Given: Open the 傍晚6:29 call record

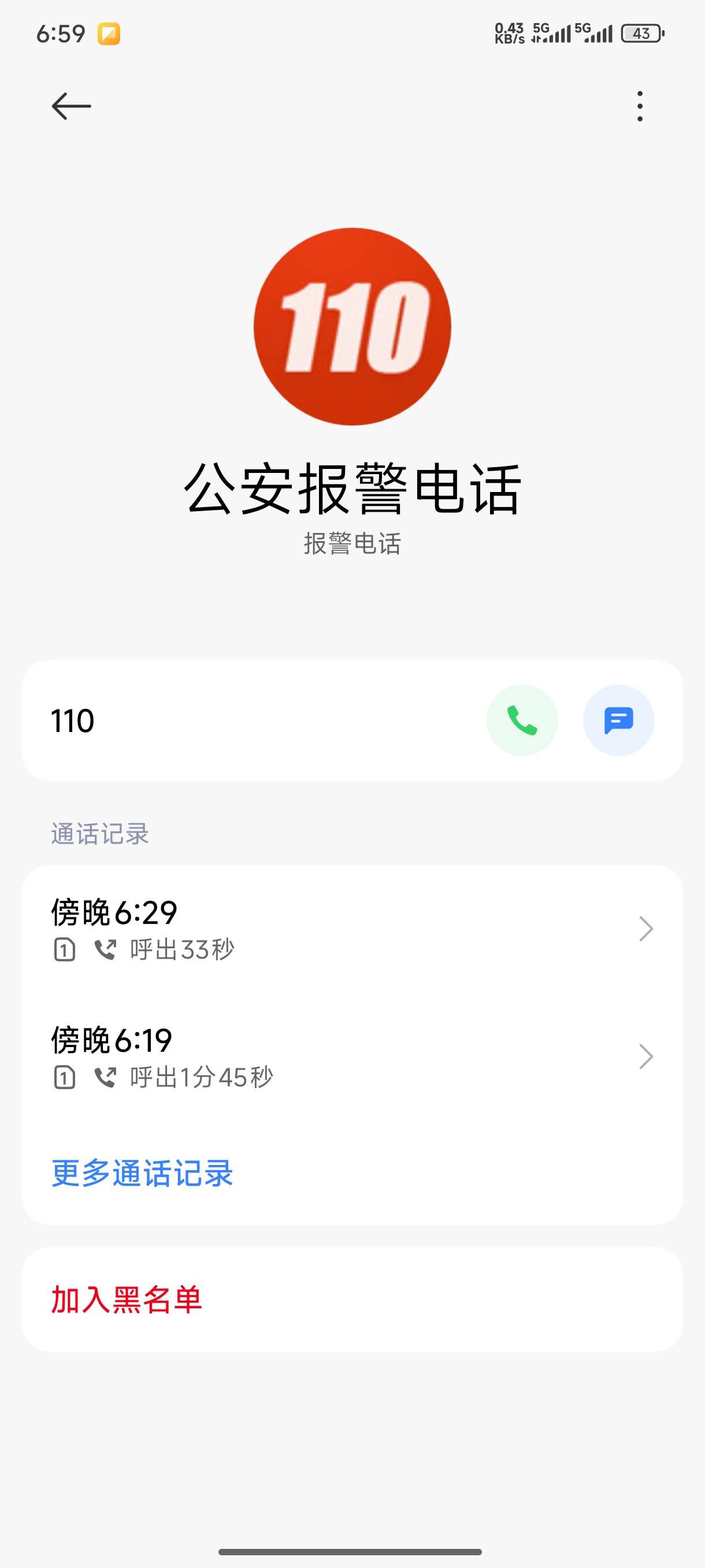Looking at the screenshot, I should coord(352,929).
